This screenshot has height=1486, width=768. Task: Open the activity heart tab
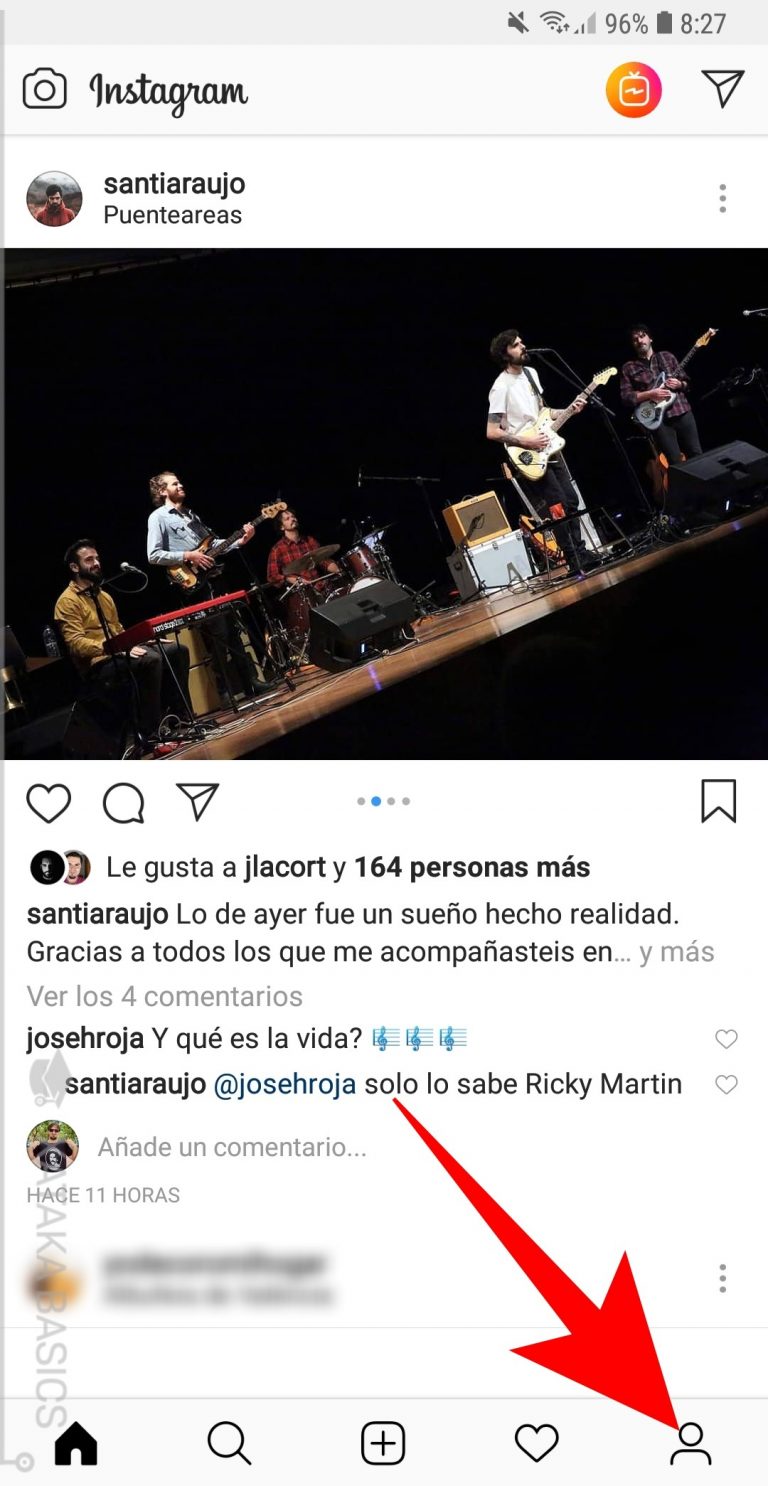536,1443
